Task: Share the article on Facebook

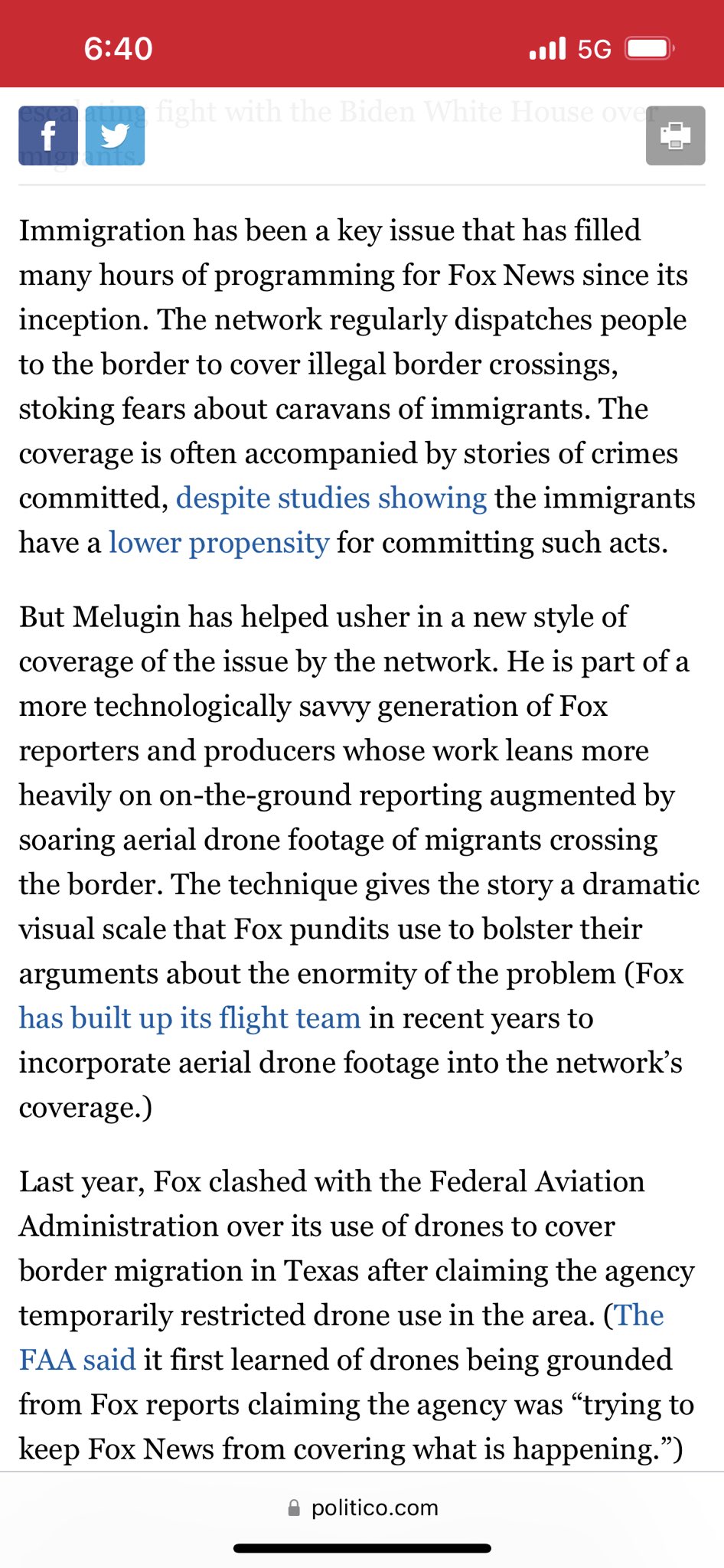Action: click(x=48, y=136)
